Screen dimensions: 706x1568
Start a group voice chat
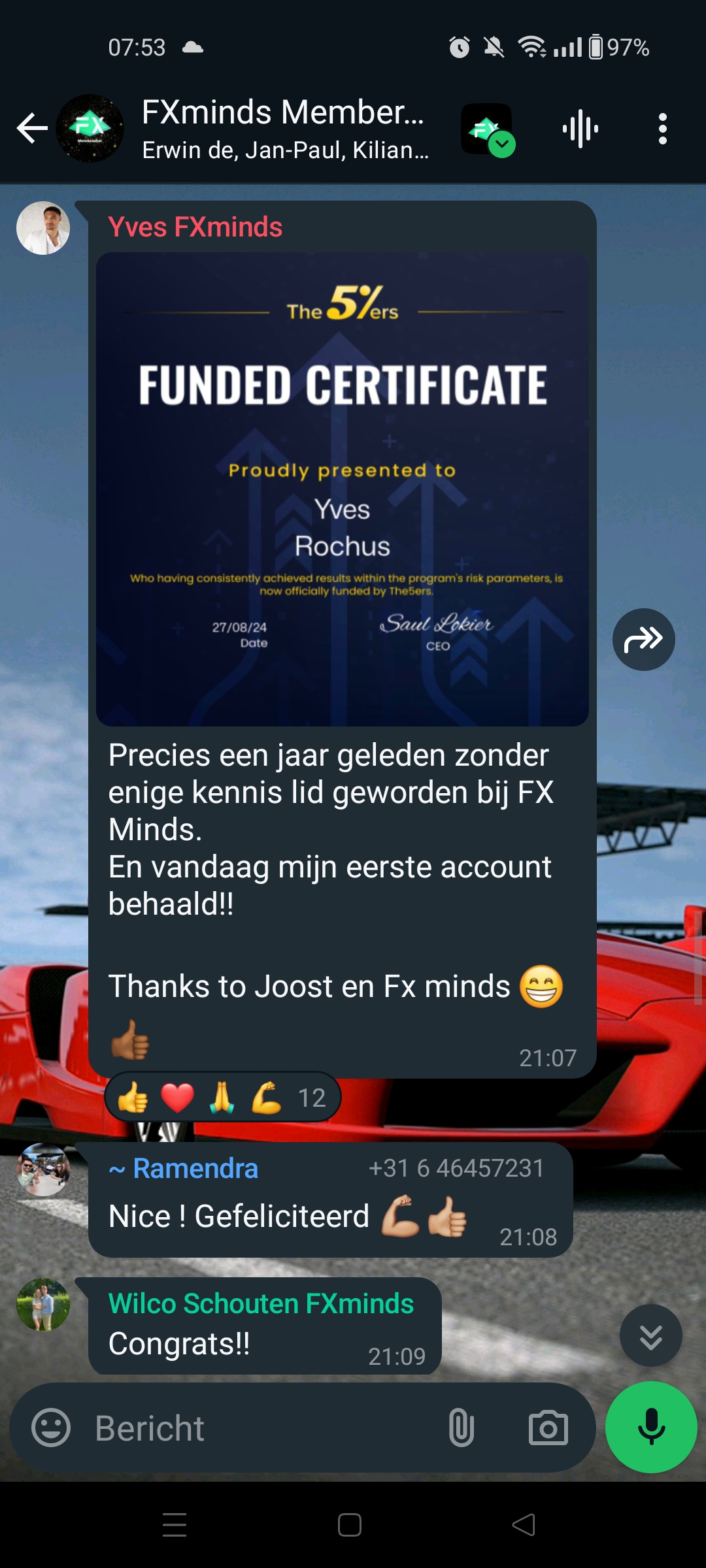(580, 129)
